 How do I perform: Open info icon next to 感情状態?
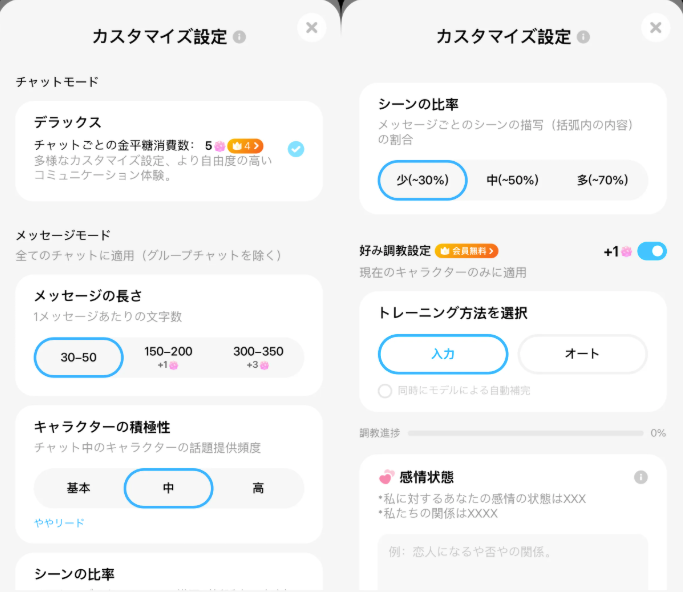coord(641,477)
